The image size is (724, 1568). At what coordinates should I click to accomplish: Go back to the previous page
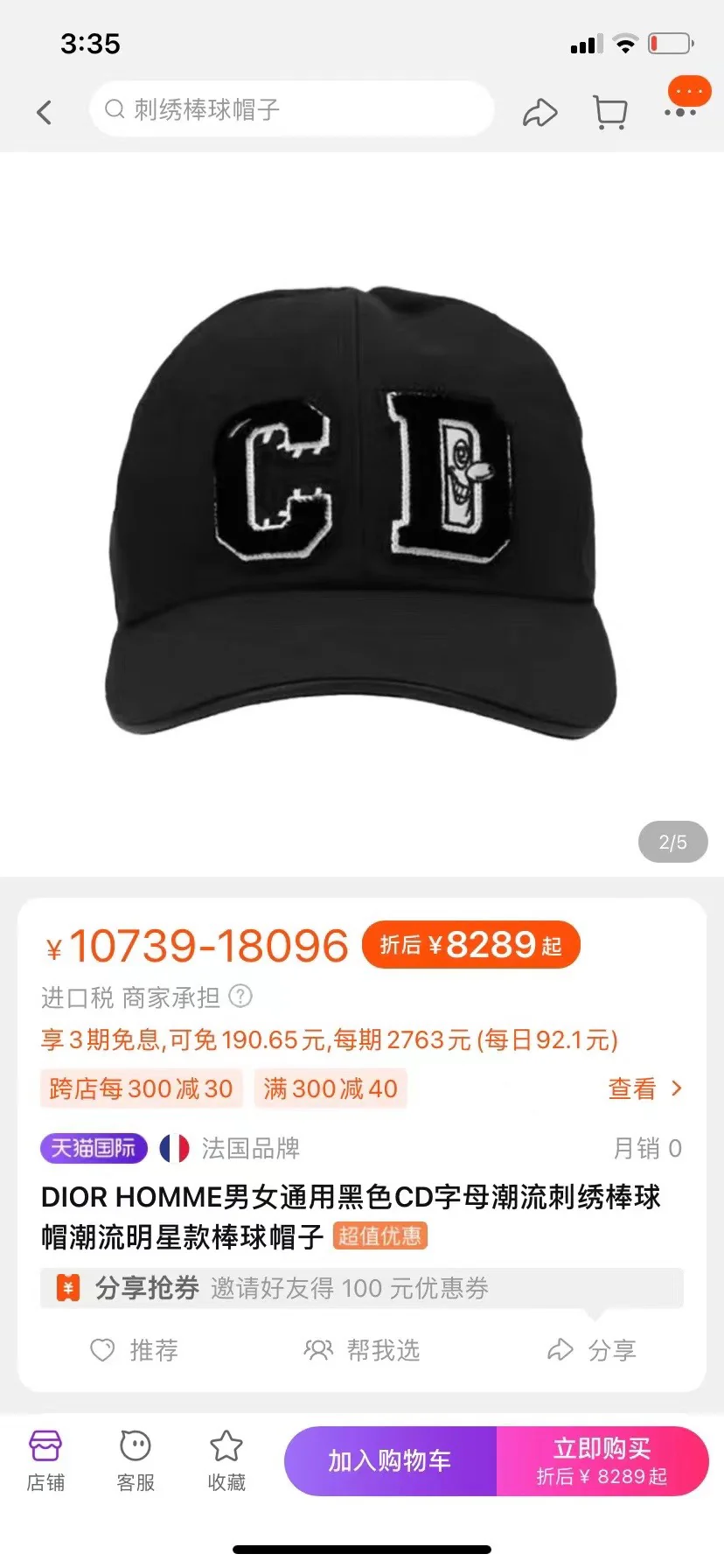click(45, 112)
